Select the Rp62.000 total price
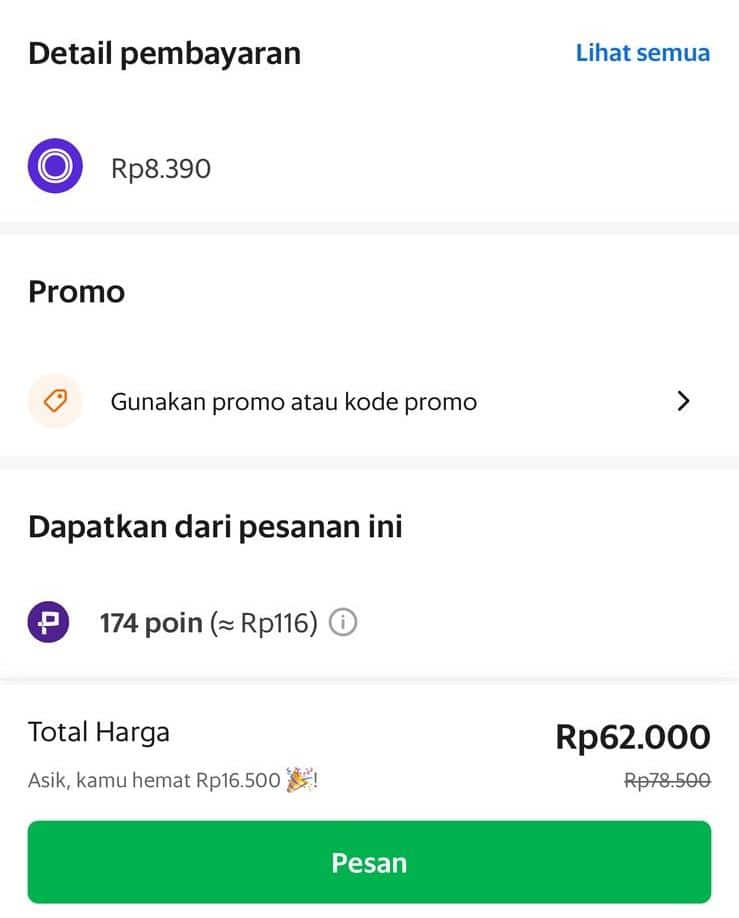Viewport: 739px width, 918px height. pyautogui.click(x=631, y=737)
